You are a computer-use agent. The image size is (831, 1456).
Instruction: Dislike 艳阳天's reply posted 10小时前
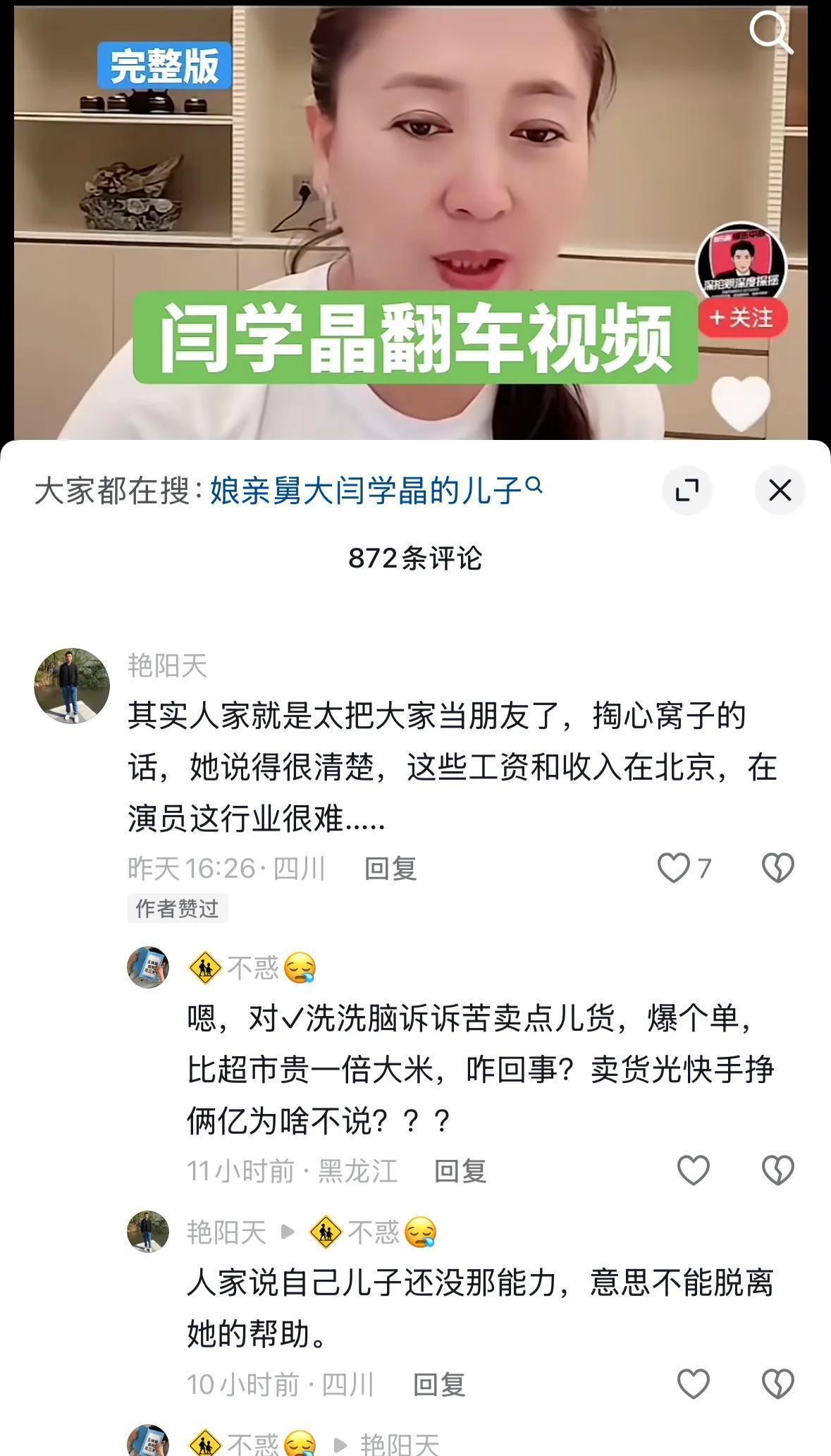pyautogui.click(x=777, y=1384)
